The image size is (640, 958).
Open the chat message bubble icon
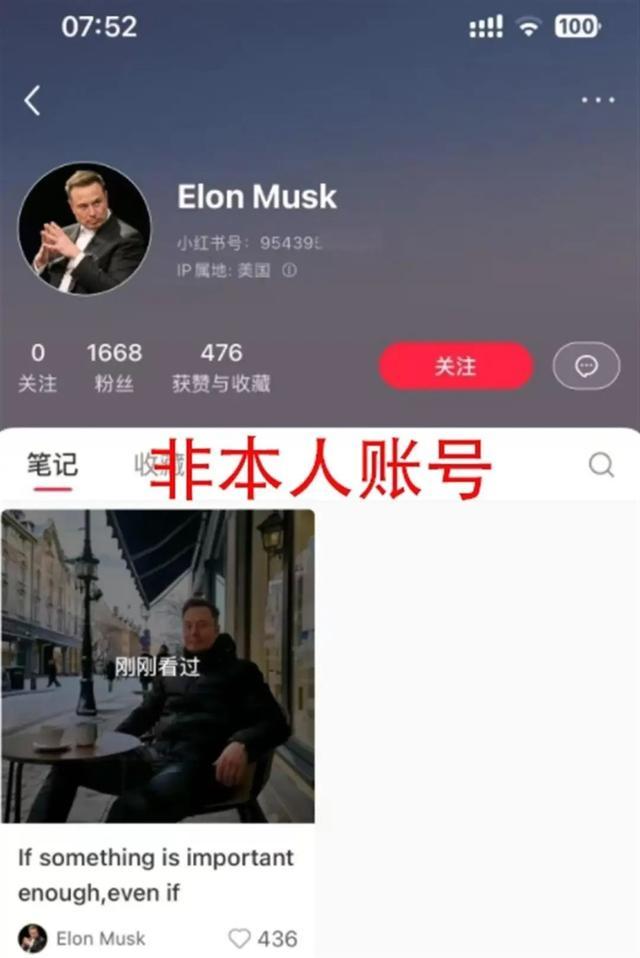586,366
